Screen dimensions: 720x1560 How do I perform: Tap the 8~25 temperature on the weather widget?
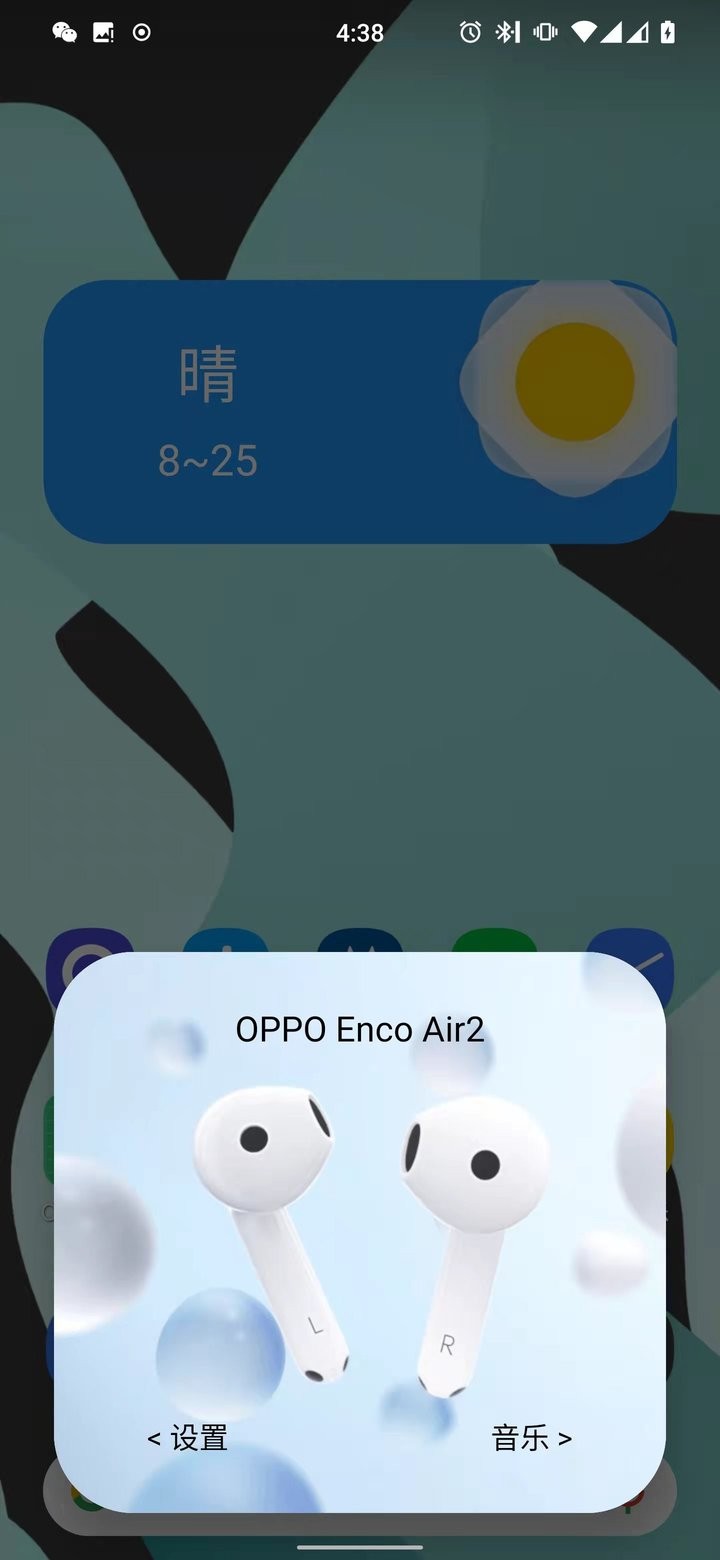pyautogui.click(x=211, y=461)
